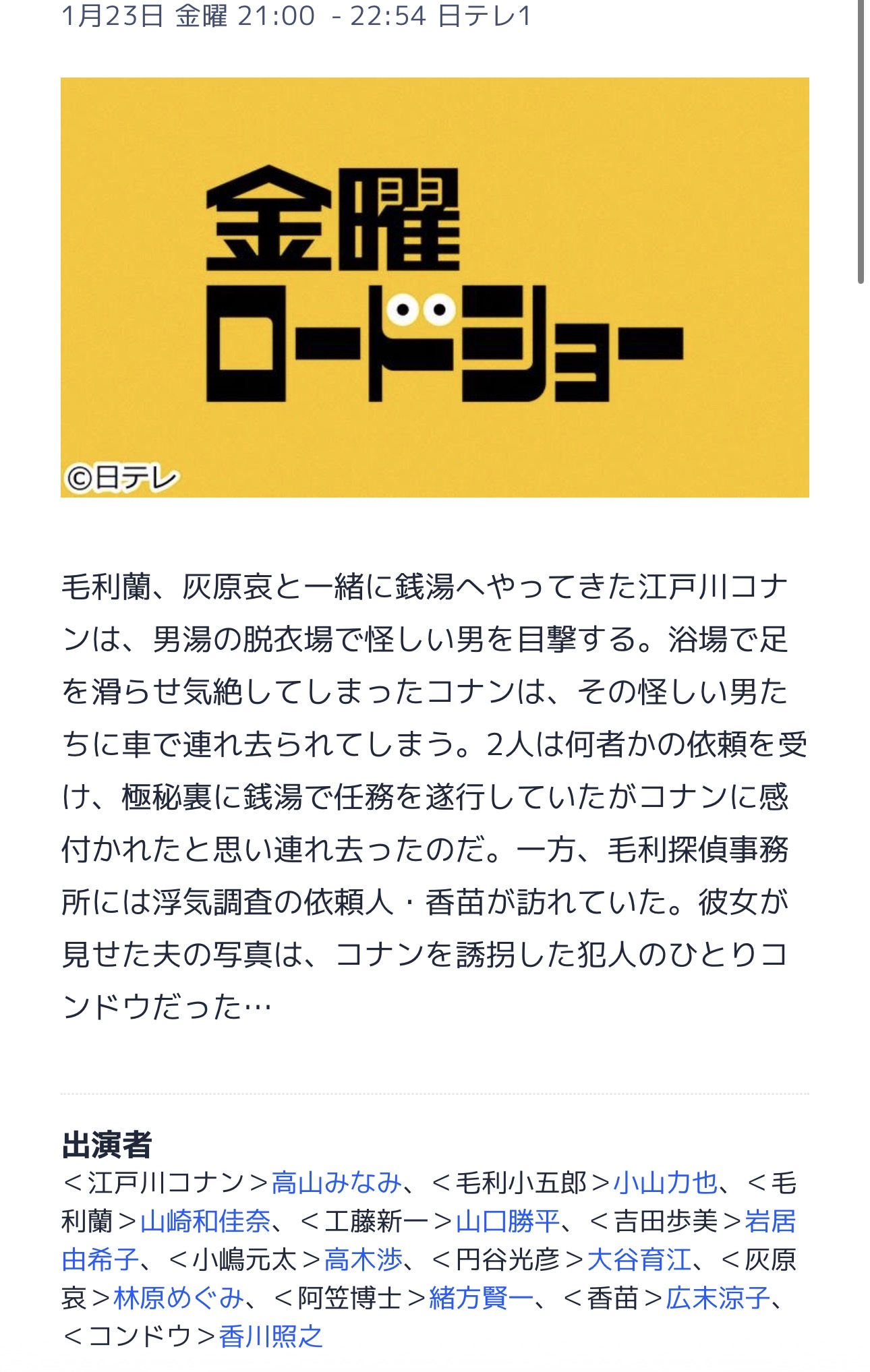View 広末涼子 performer link
The width and height of the screenshot is (870, 1372).
tap(718, 1298)
